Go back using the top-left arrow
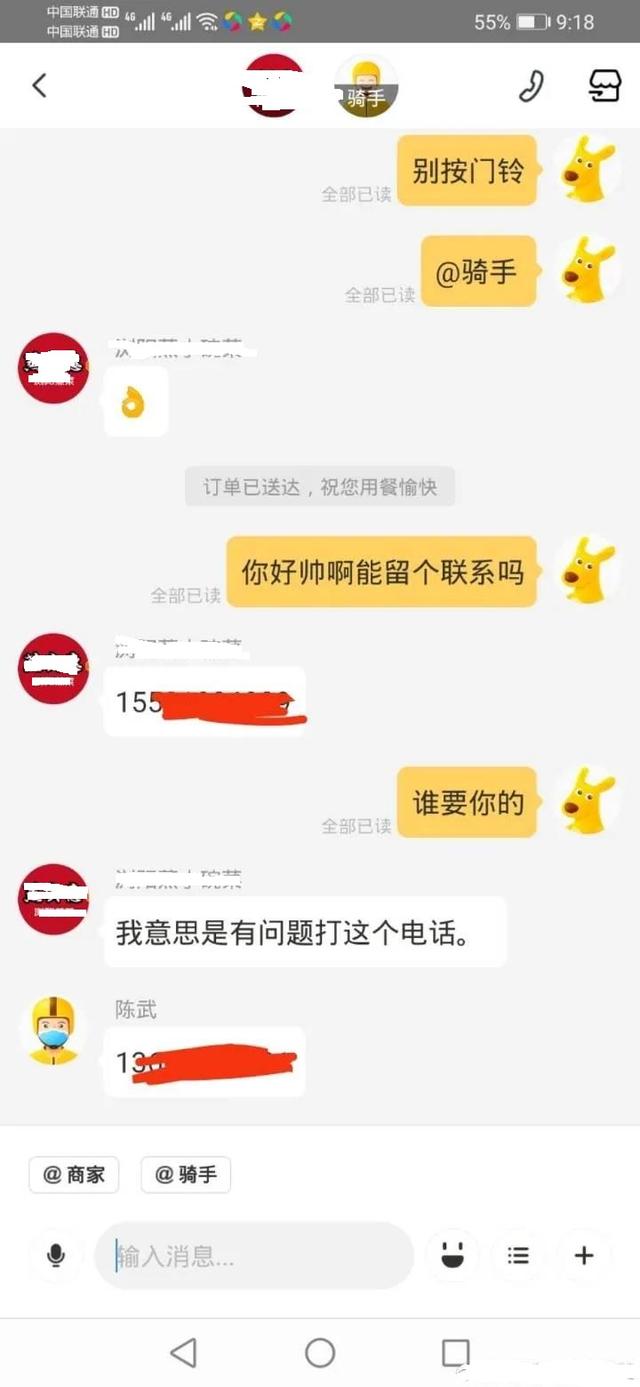 39,86
